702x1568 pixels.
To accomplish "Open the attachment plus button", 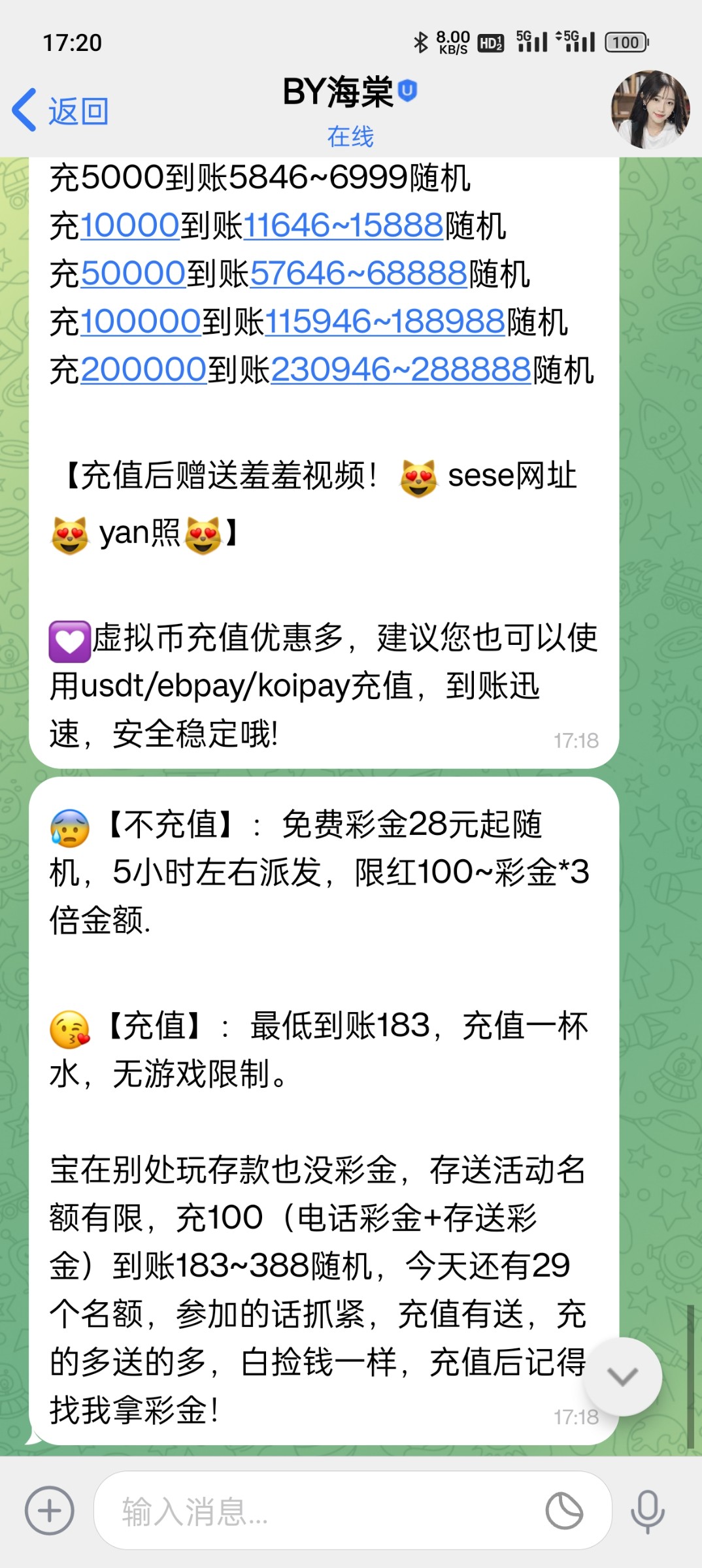I will (50, 1511).
